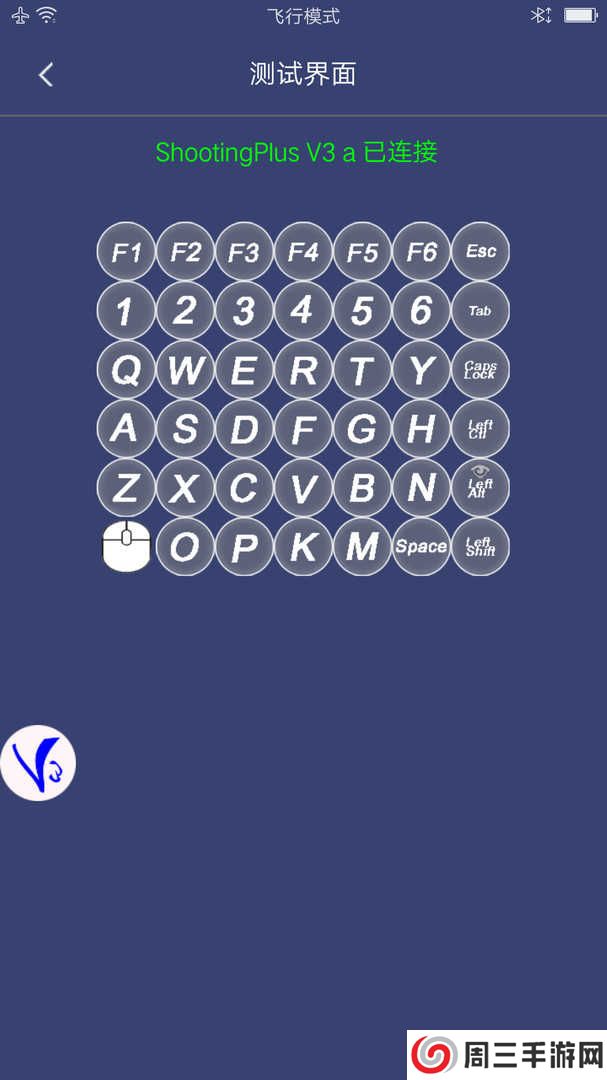607x1080 pixels.
Task: Tap the Left Alt key
Action: coord(480,488)
